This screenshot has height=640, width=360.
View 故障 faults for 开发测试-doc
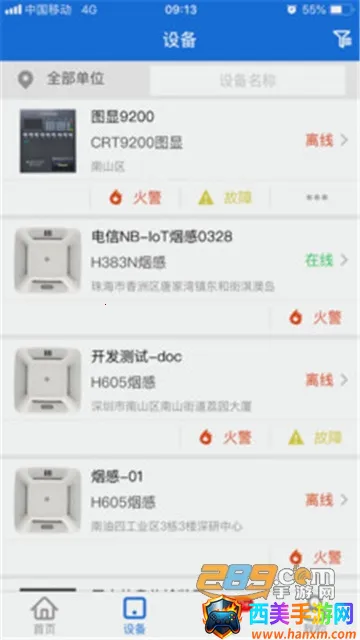[315, 438]
